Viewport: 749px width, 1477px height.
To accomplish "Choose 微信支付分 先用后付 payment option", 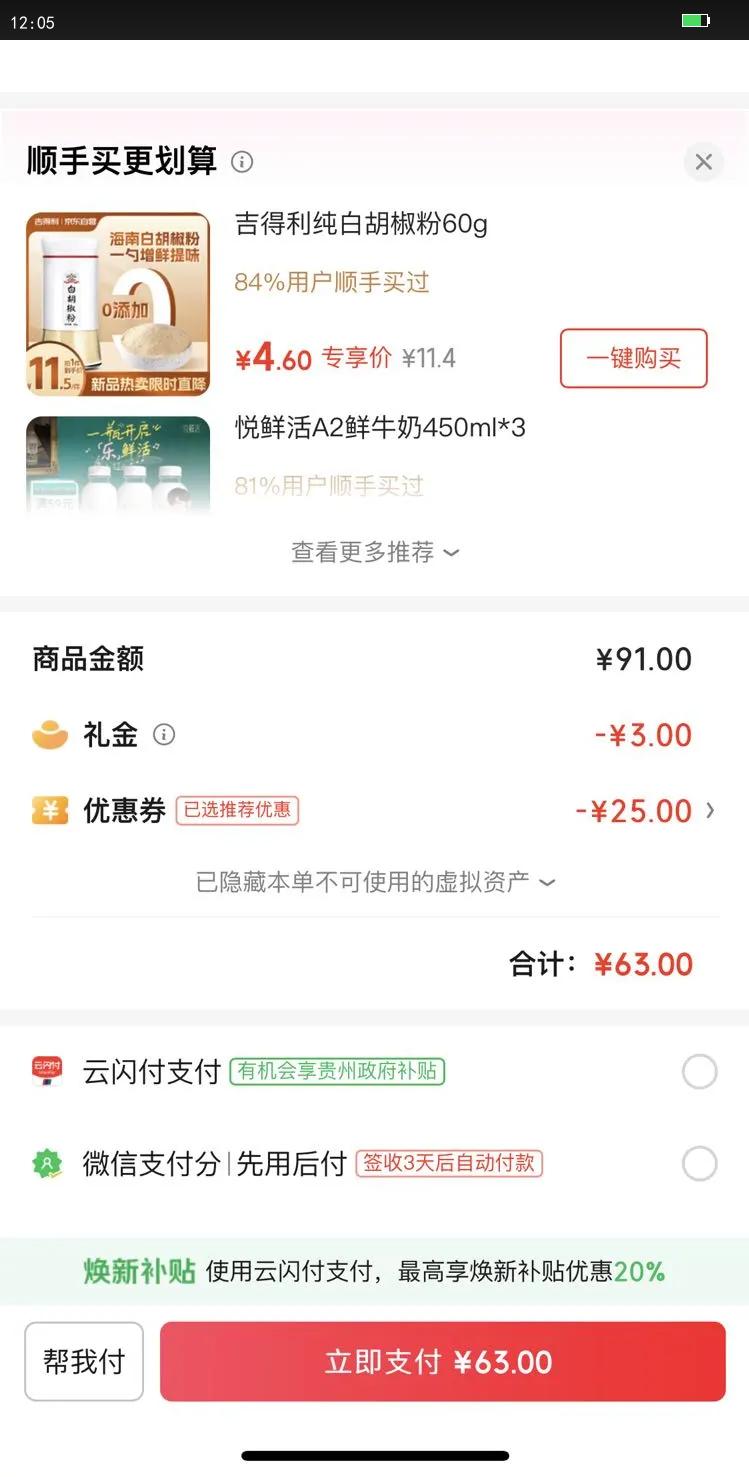I will point(699,1164).
